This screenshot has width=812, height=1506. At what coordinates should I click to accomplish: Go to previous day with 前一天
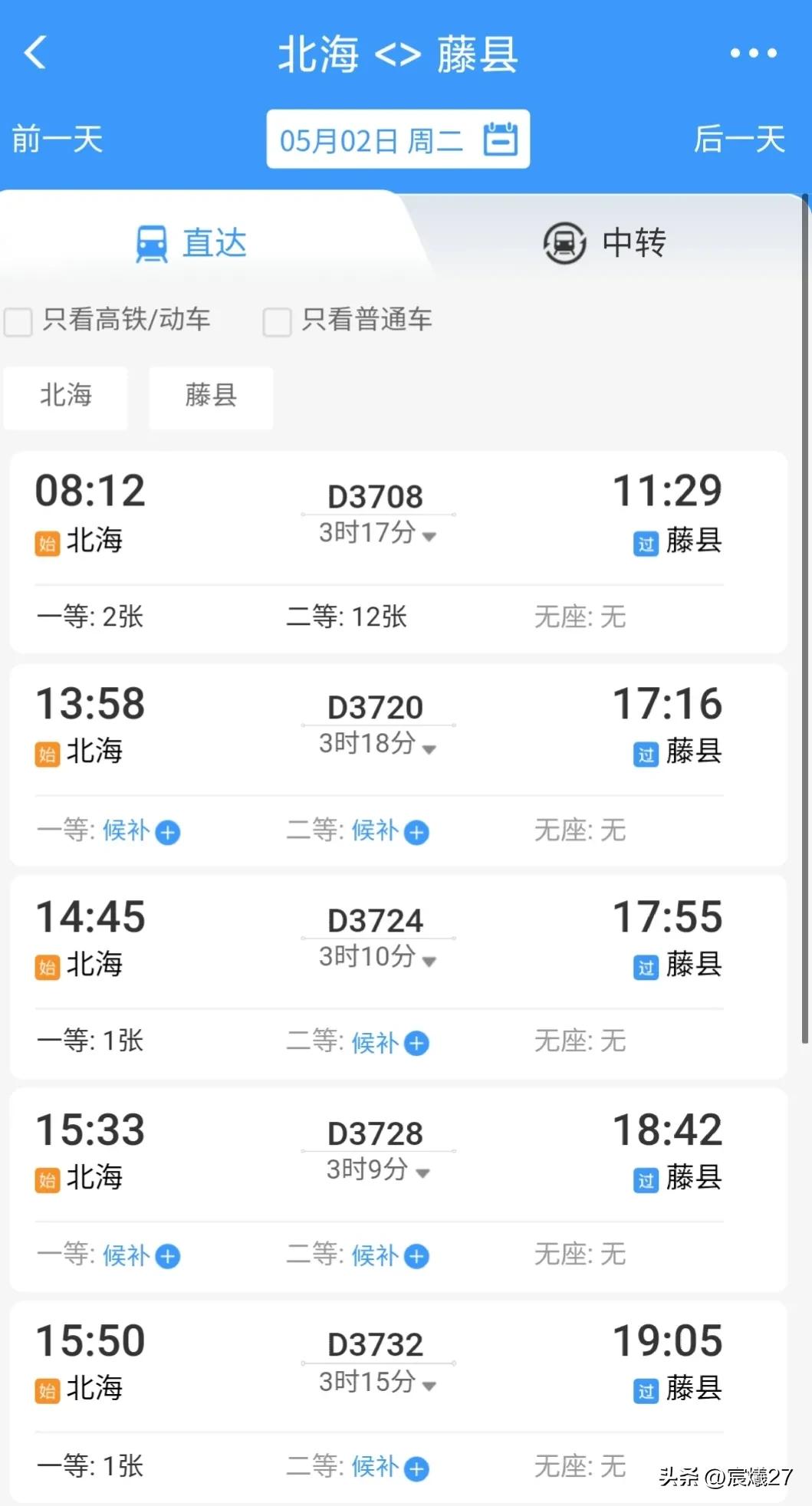pos(56,139)
